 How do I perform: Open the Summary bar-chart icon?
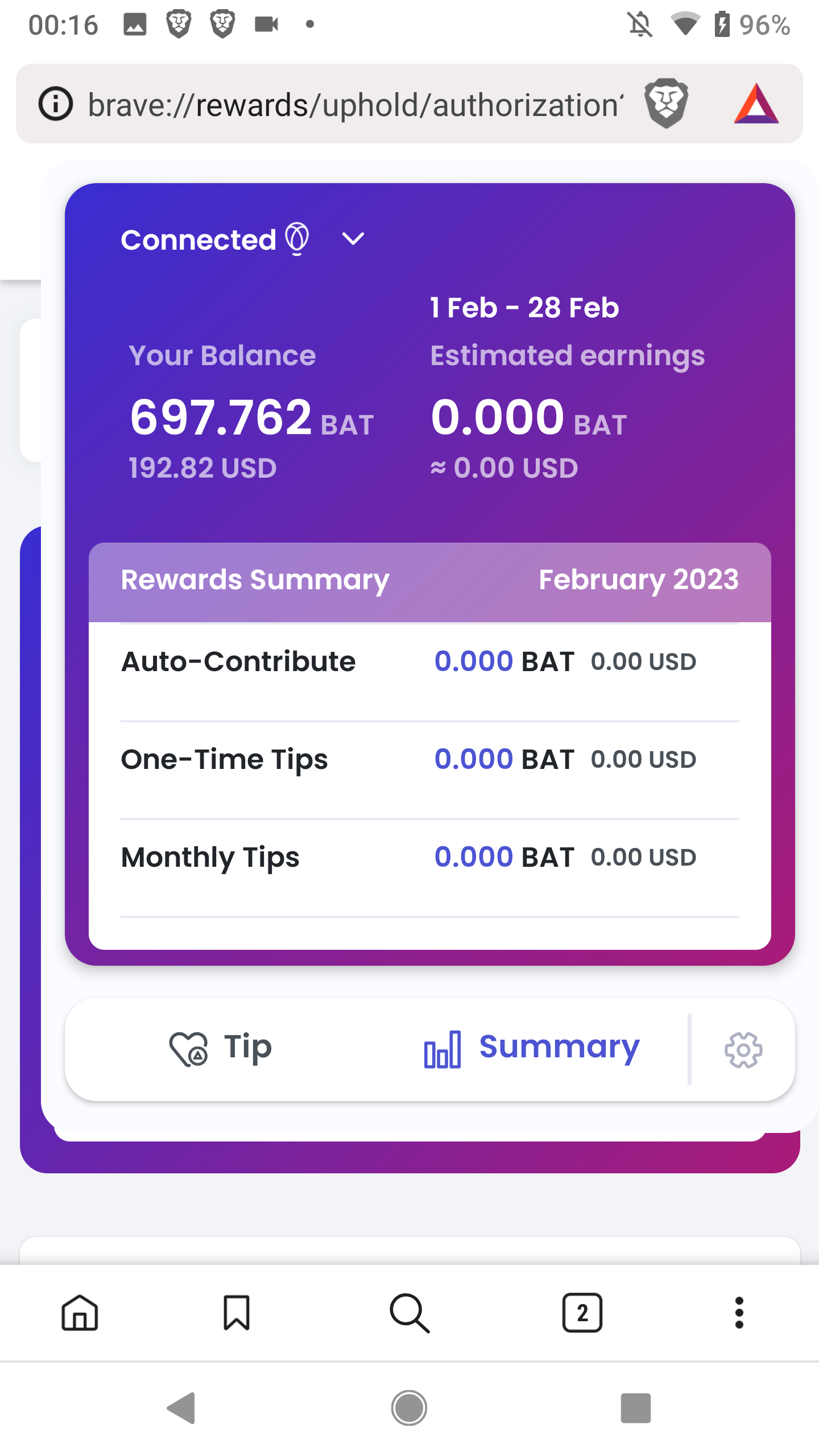[x=442, y=1048]
